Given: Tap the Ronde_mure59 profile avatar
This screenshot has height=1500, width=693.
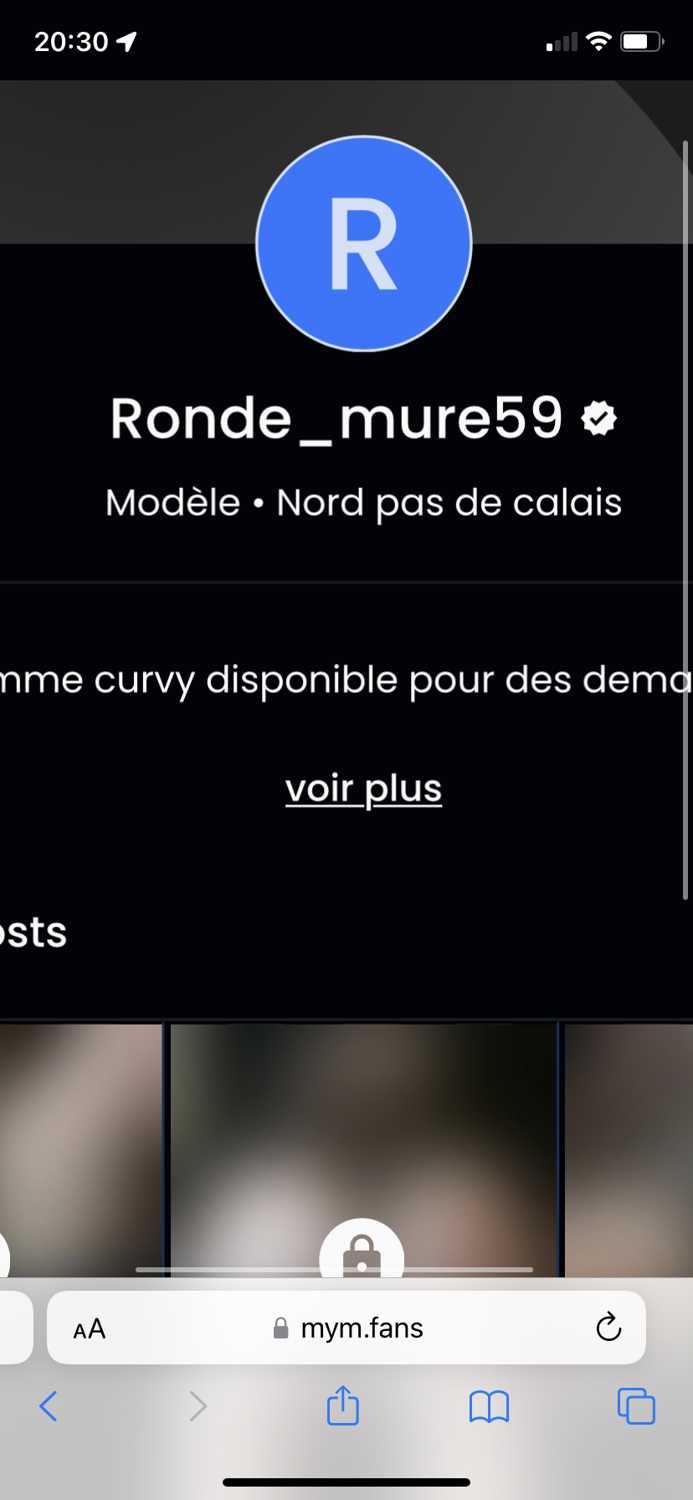Looking at the screenshot, I should [363, 243].
